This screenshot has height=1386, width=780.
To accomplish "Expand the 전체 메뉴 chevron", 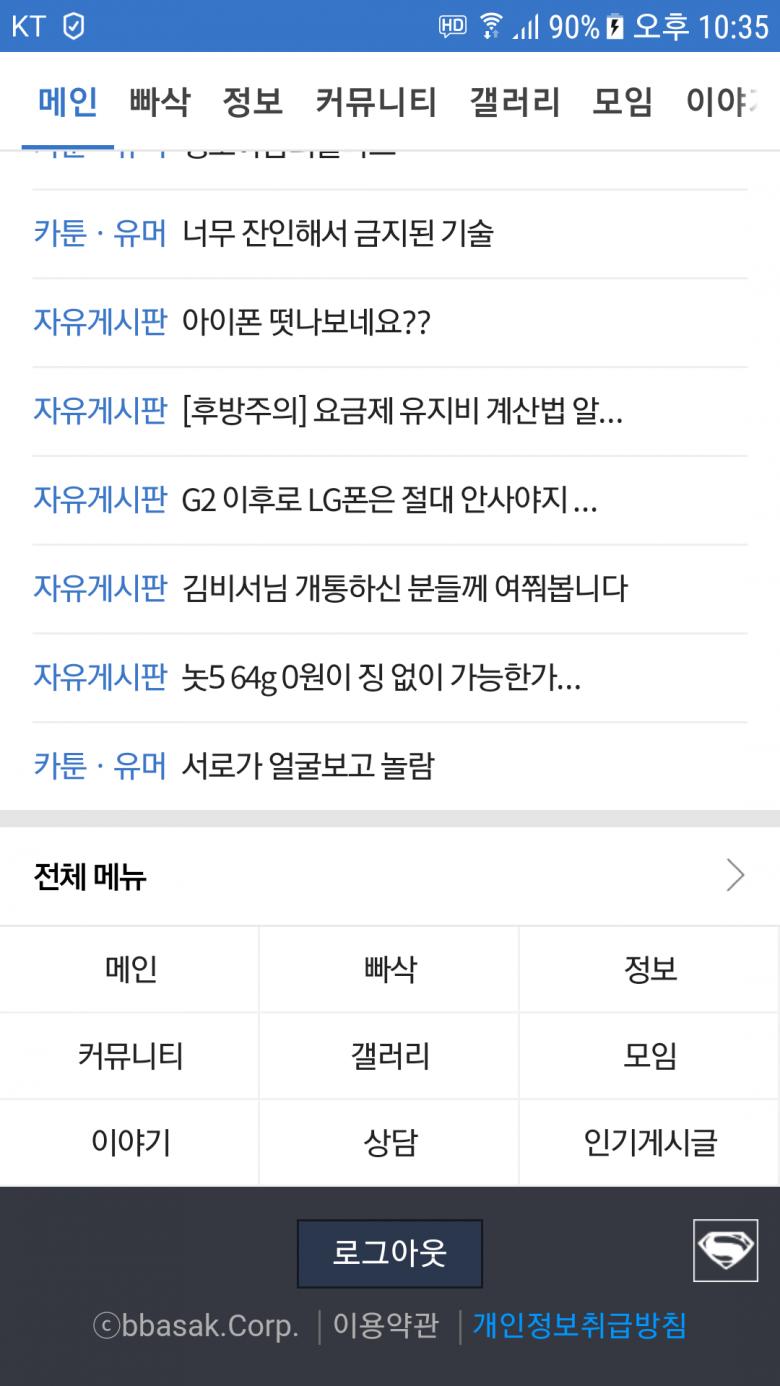I will coord(736,876).
